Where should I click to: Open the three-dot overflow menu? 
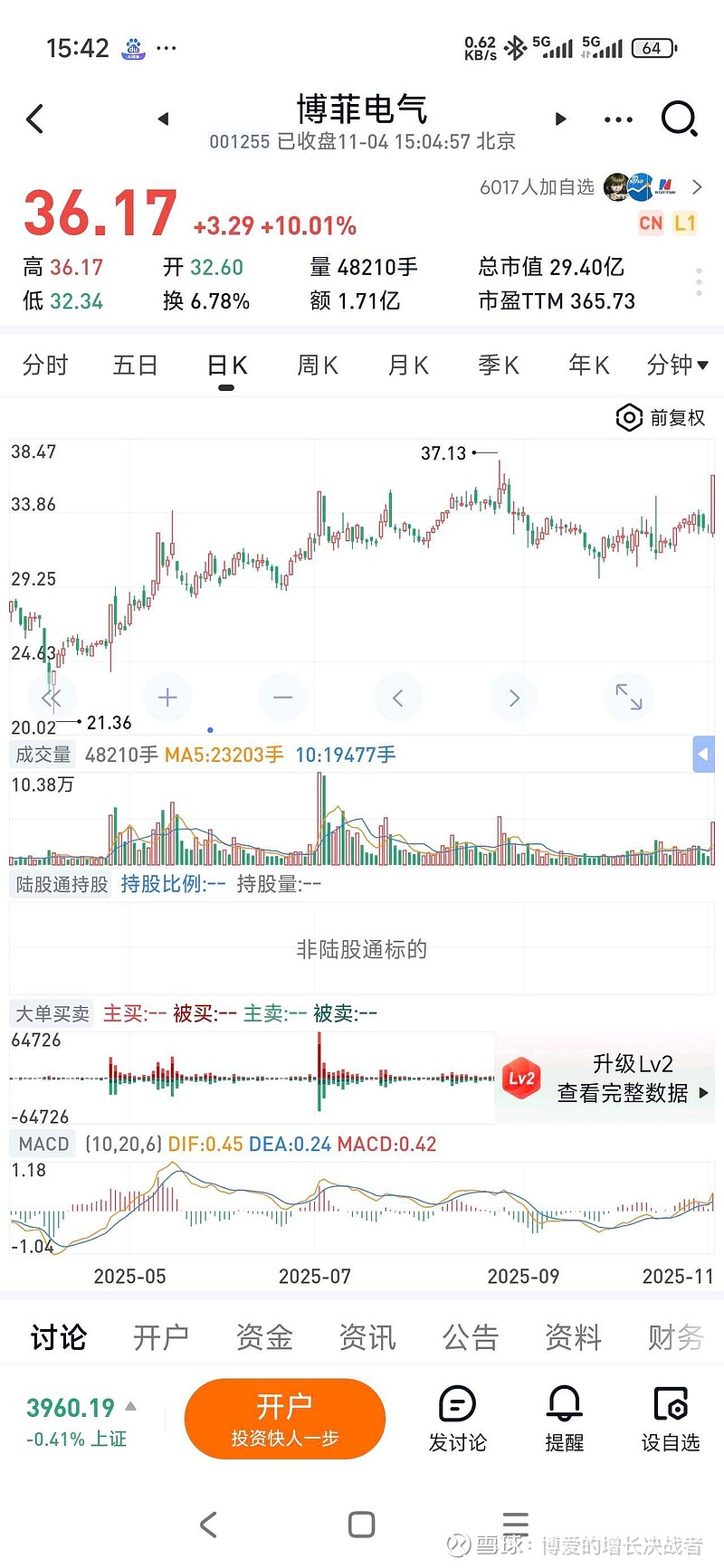618,119
